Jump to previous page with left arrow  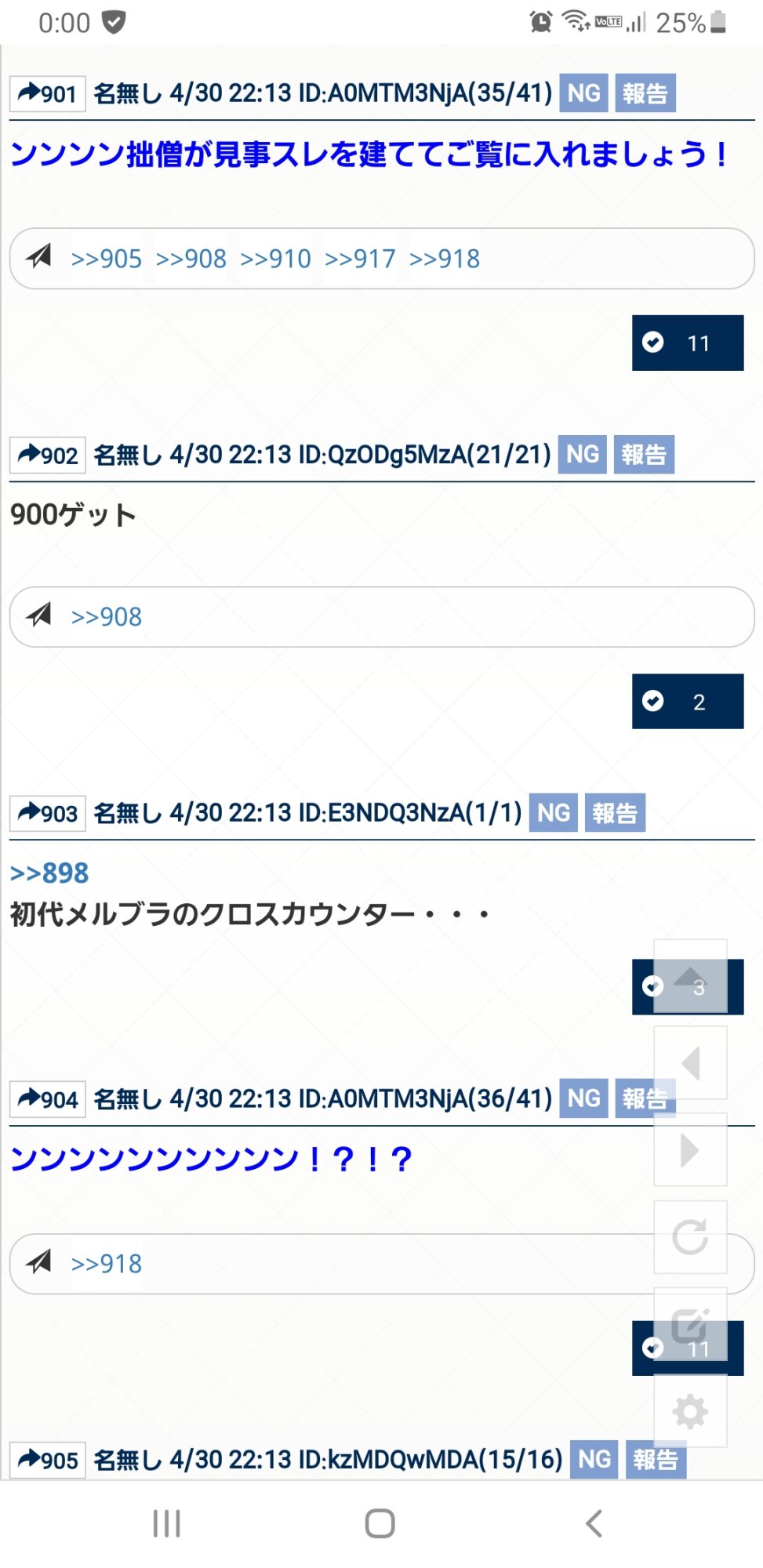click(x=690, y=1063)
